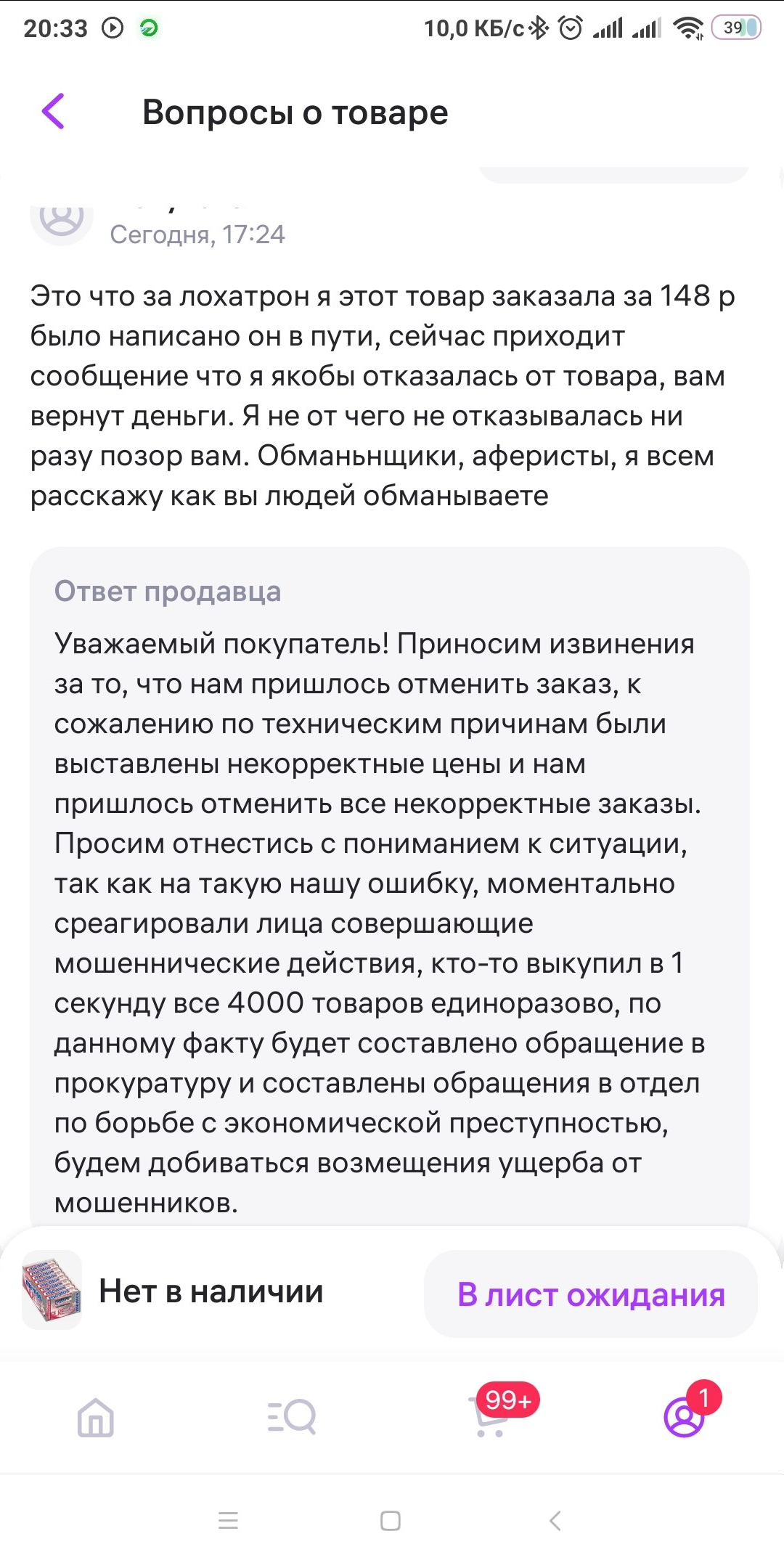Screen dimensions: 784x1568
Task: Tap the system home button
Action: (391, 1520)
